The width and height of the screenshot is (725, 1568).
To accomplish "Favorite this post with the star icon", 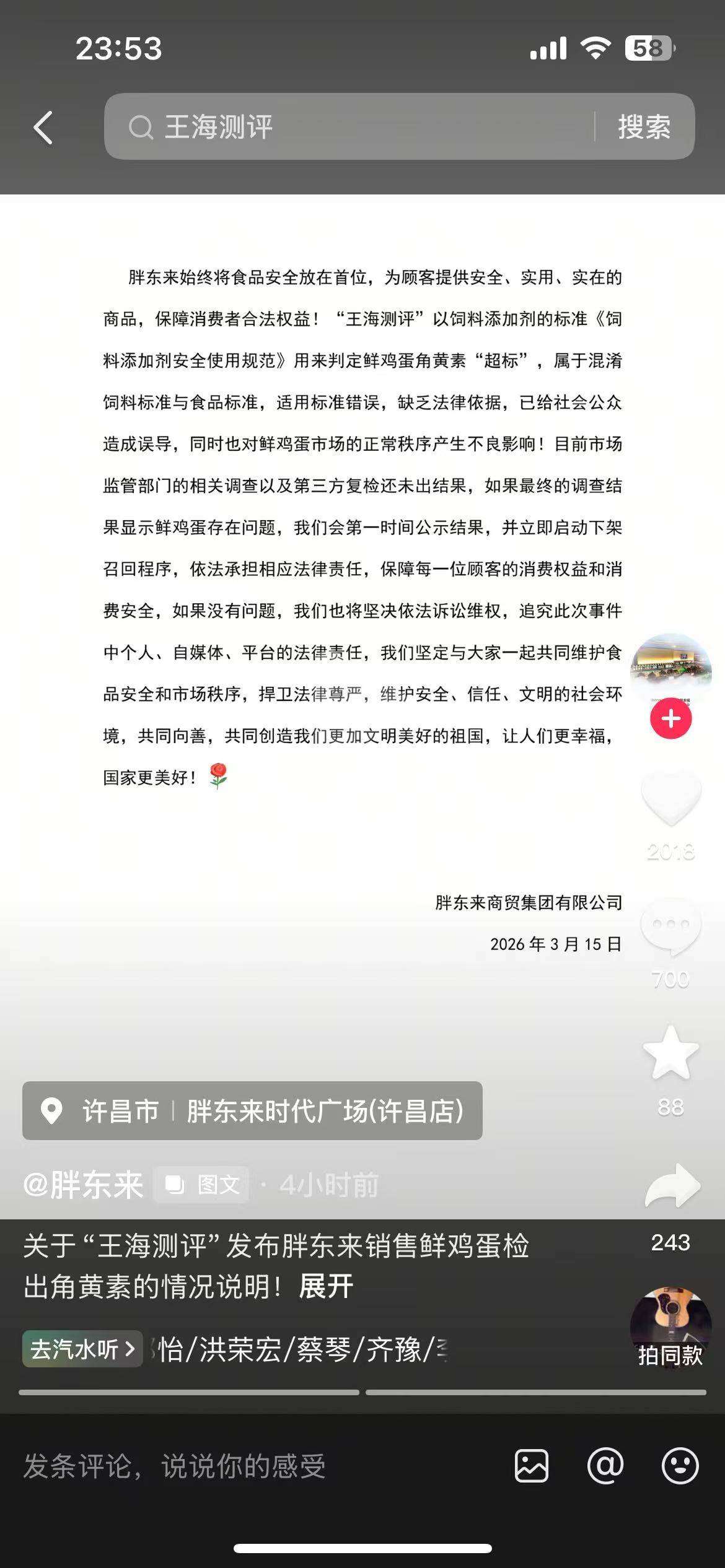I will click(670, 1053).
